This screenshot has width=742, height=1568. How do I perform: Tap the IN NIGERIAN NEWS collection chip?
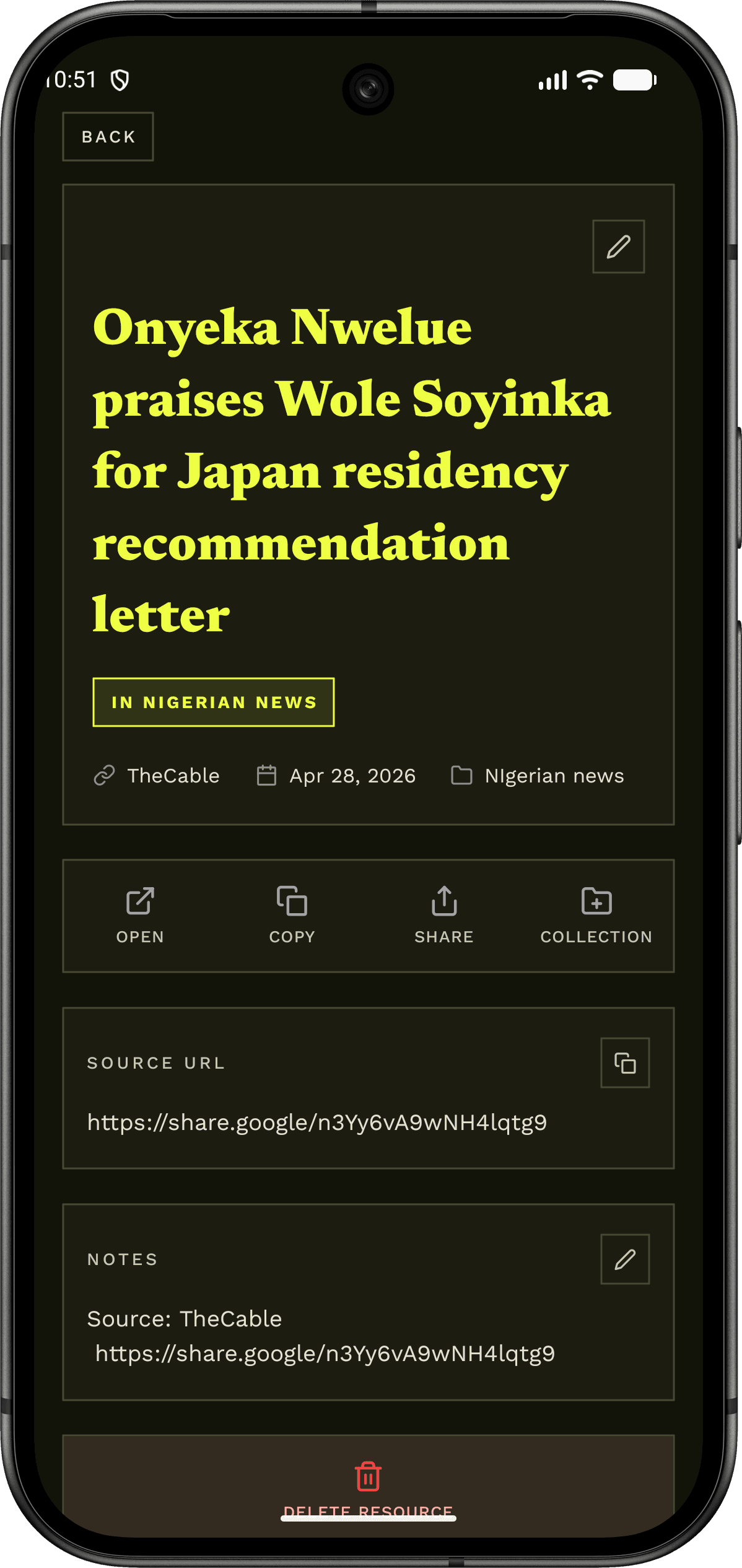click(x=213, y=702)
